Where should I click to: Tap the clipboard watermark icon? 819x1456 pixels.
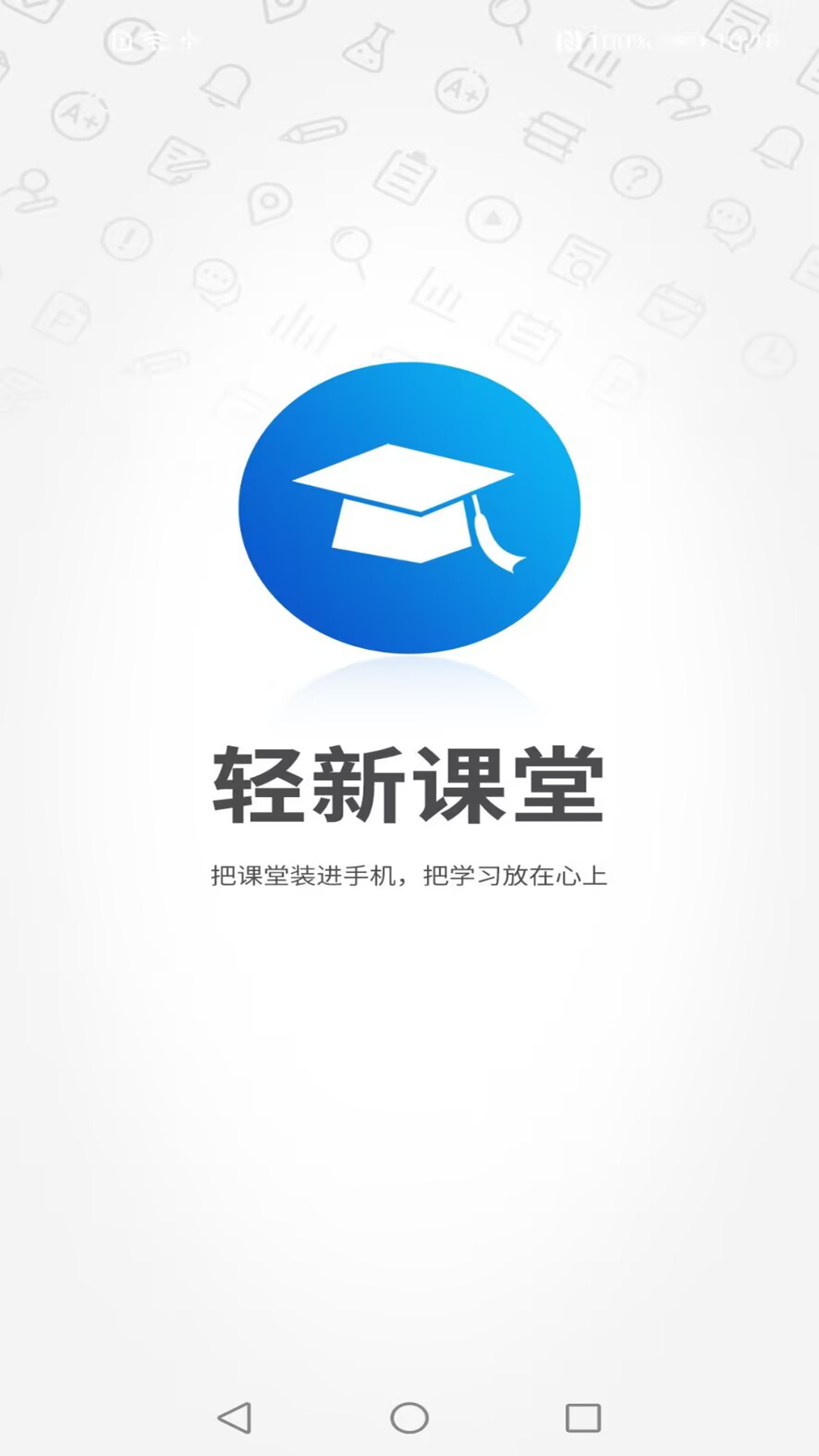[406, 178]
